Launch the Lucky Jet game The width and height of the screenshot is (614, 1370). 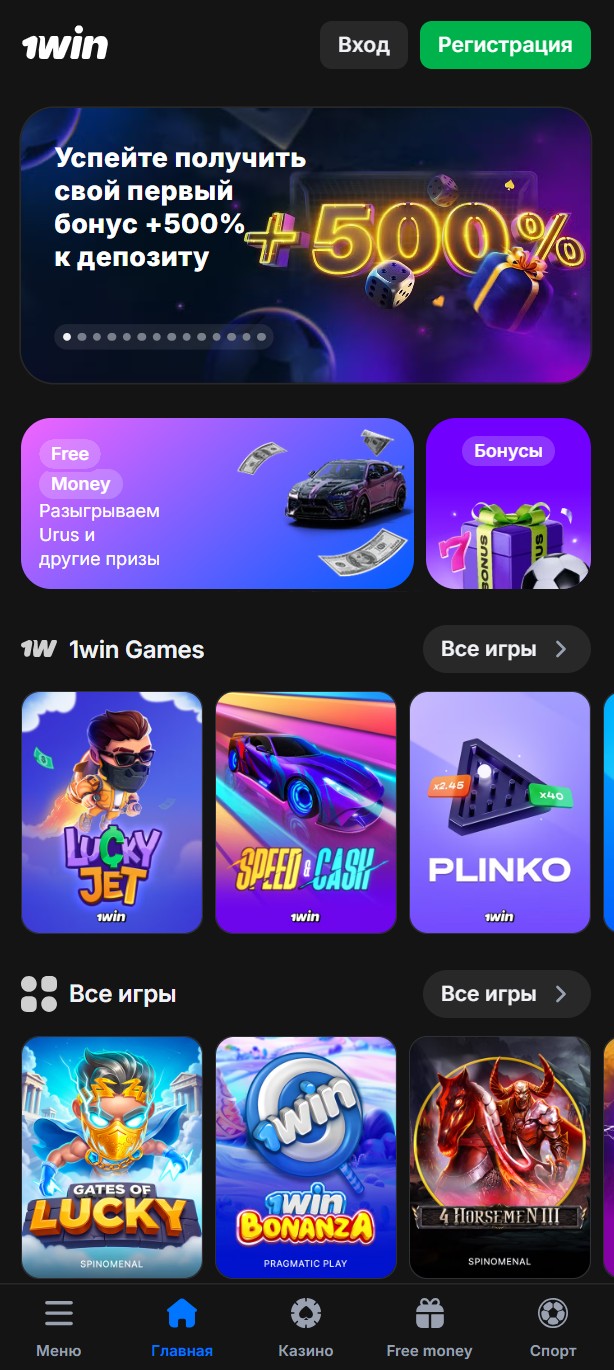[112, 812]
